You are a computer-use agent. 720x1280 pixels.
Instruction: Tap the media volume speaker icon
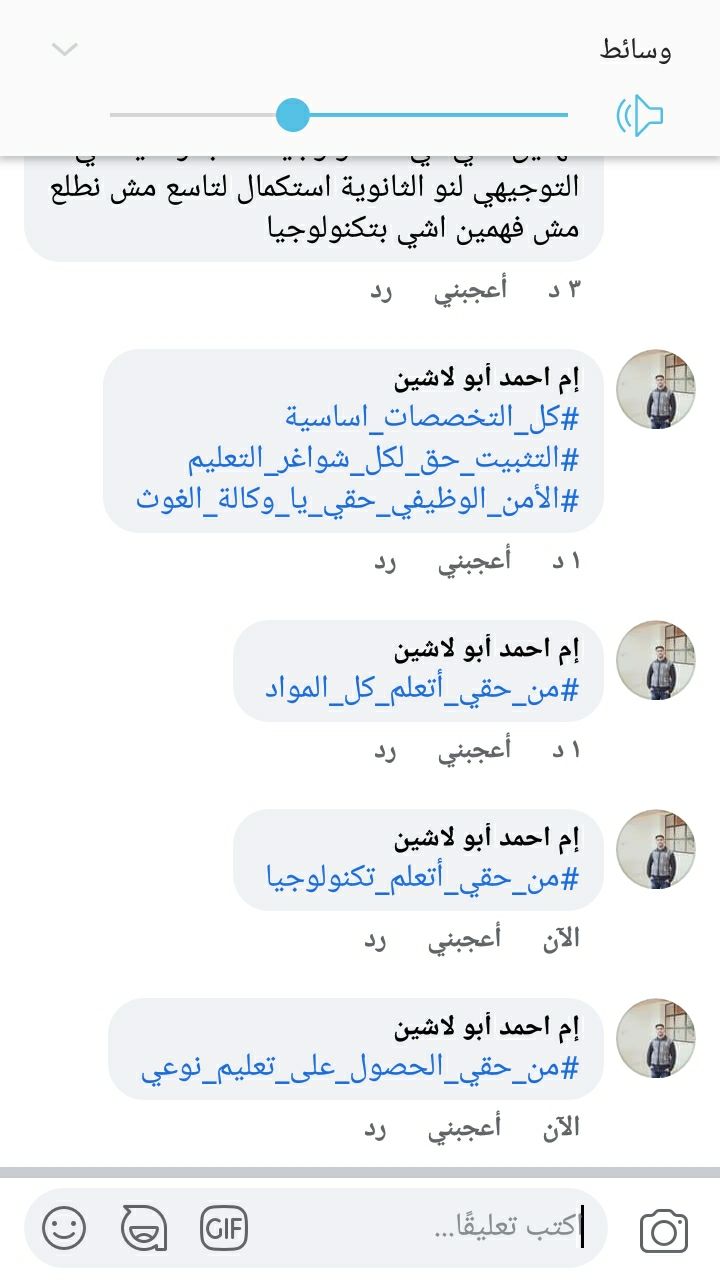click(639, 115)
